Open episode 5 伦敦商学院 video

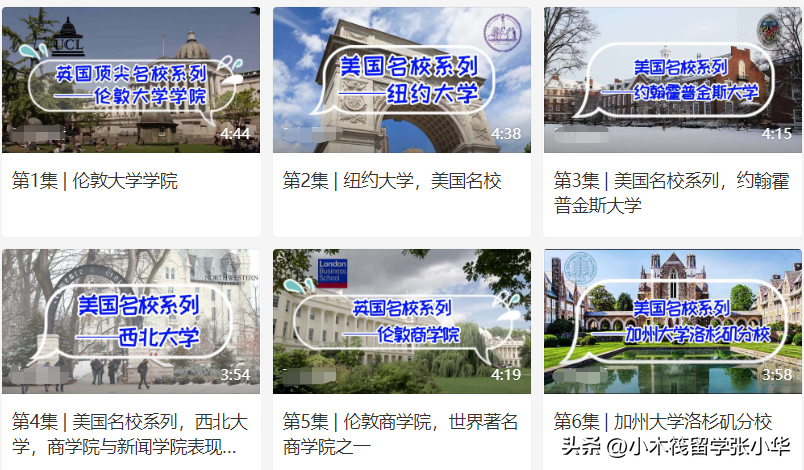click(x=402, y=321)
